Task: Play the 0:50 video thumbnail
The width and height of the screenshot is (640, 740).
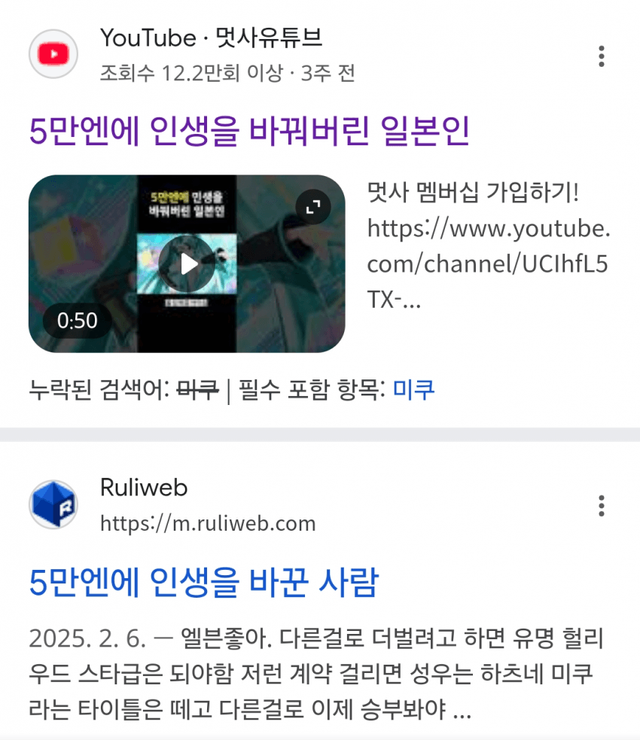Action: click(x=187, y=263)
